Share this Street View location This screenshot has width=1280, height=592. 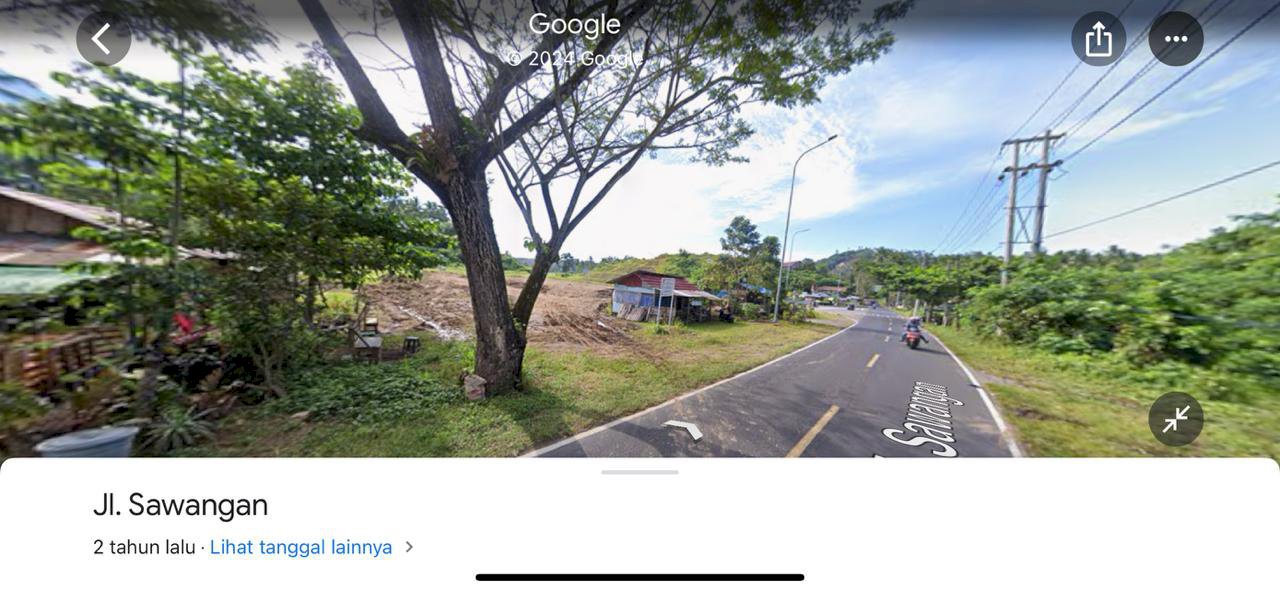(1098, 39)
